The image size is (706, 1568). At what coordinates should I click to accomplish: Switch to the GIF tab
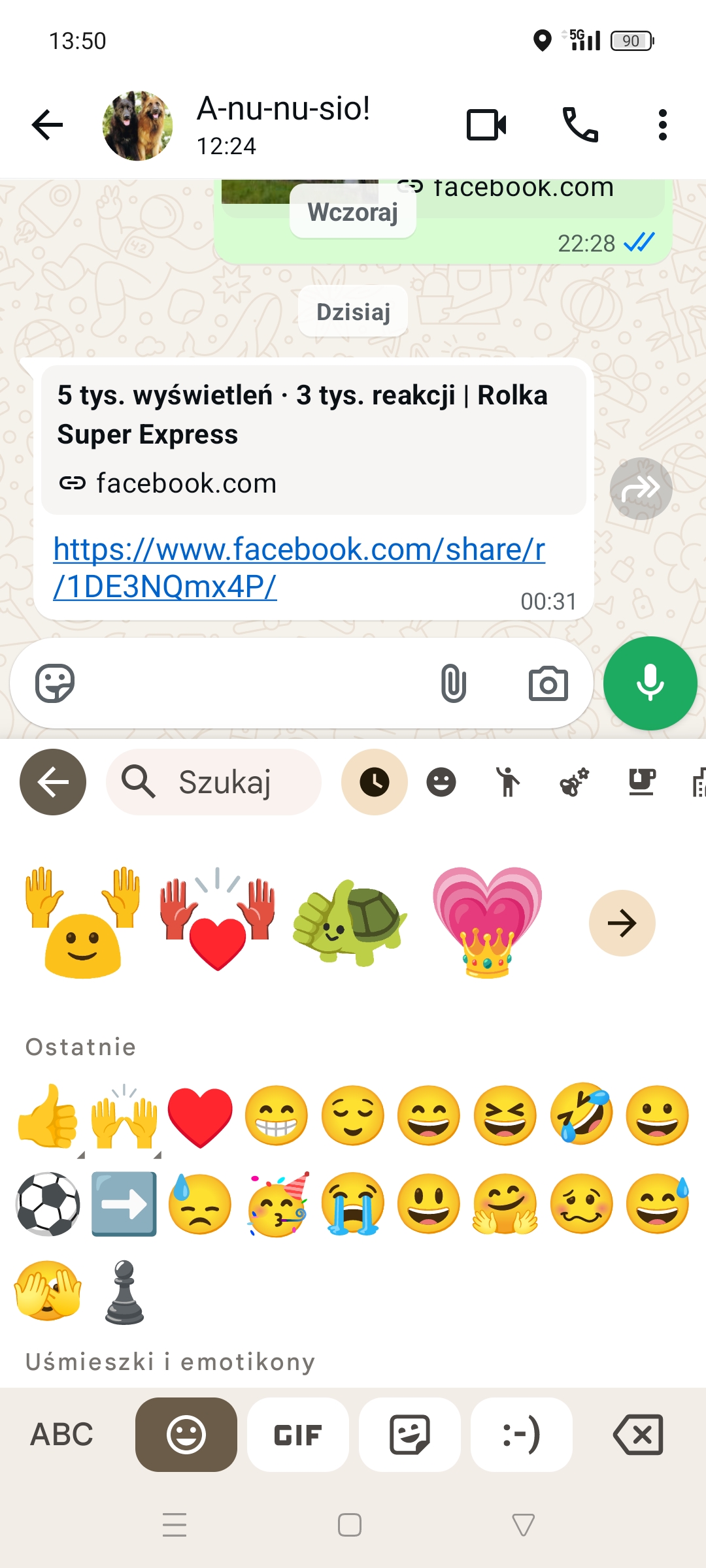[x=297, y=1435]
